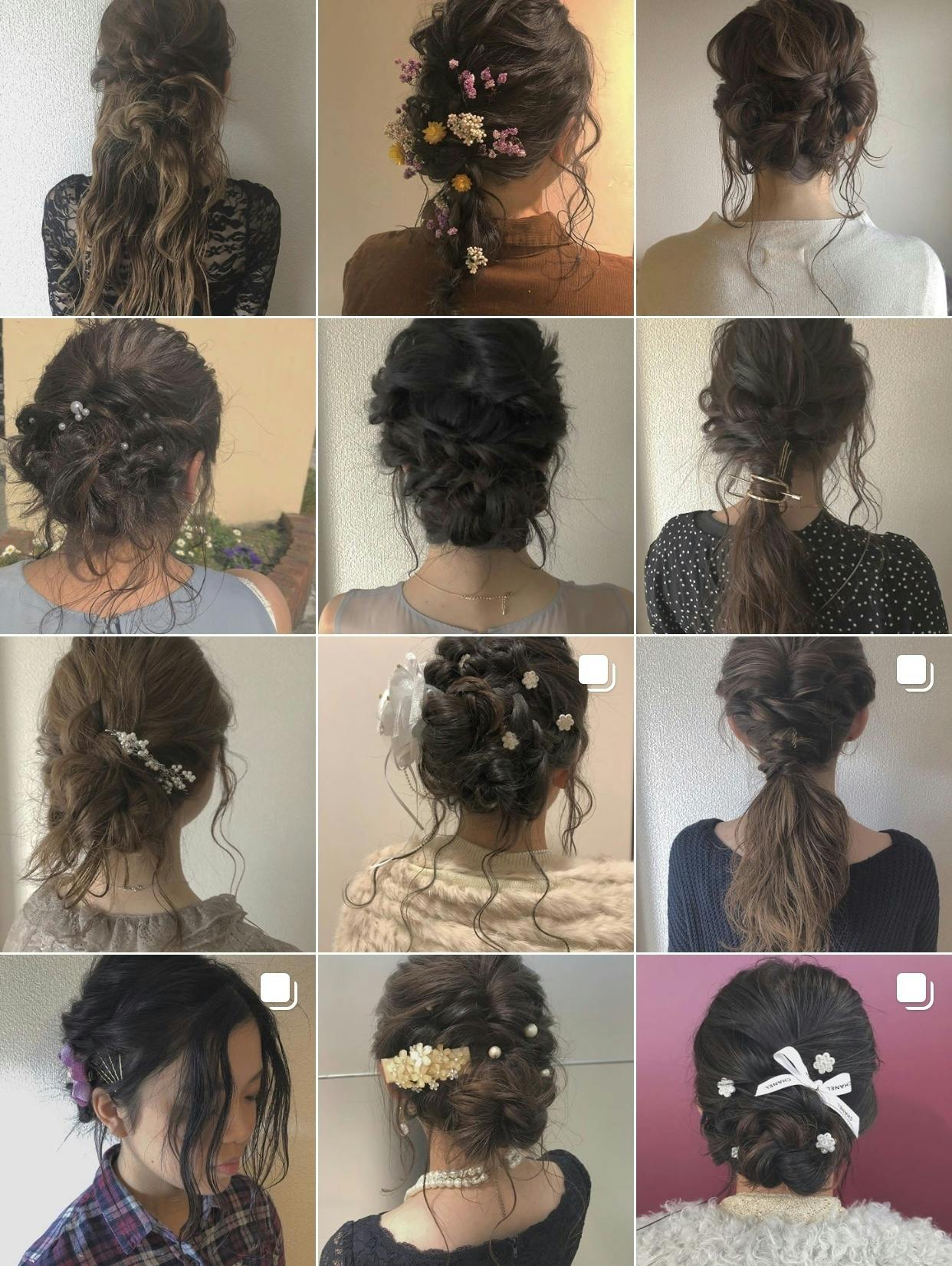This screenshot has width=952, height=1266.
Task: Select the dark braided updo with gold necklace
Action: point(475,475)
